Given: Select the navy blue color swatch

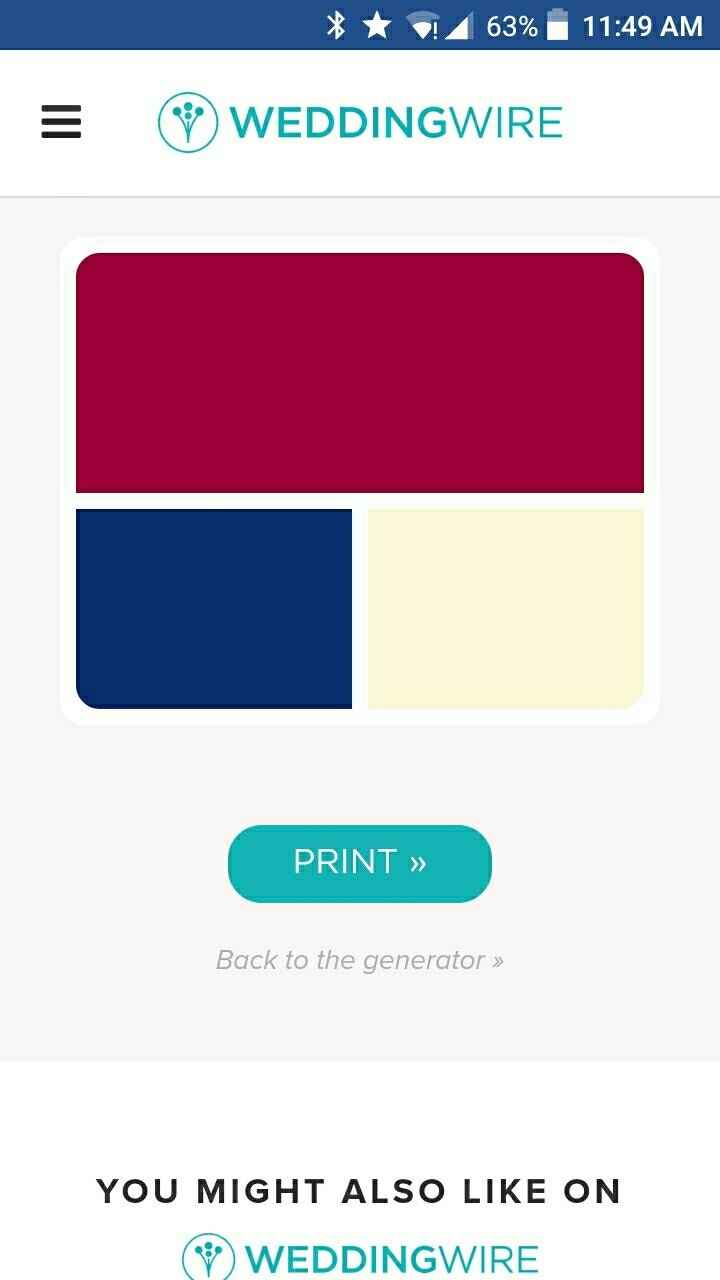Looking at the screenshot, I should point(213,606).
